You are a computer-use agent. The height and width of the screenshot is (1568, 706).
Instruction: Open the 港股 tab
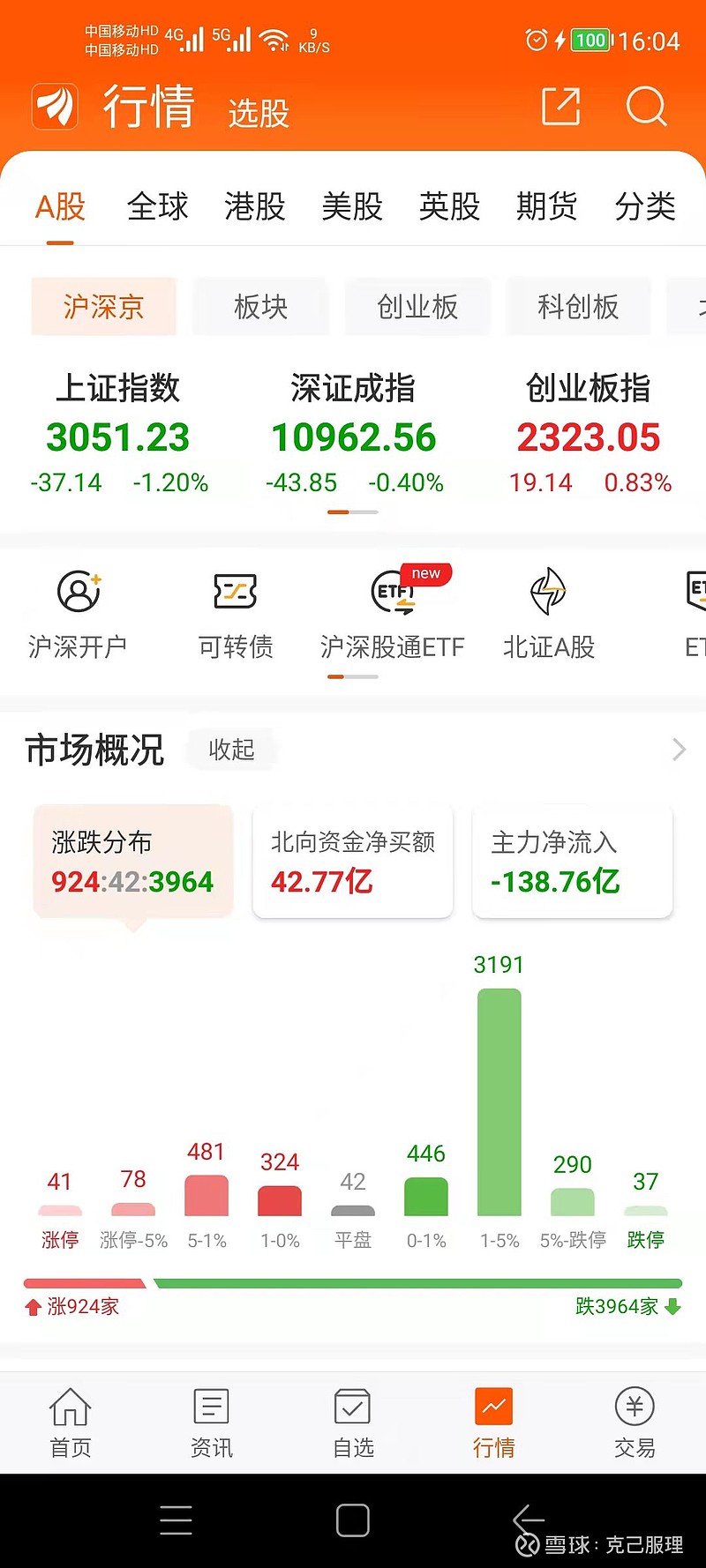coord(255,206)
